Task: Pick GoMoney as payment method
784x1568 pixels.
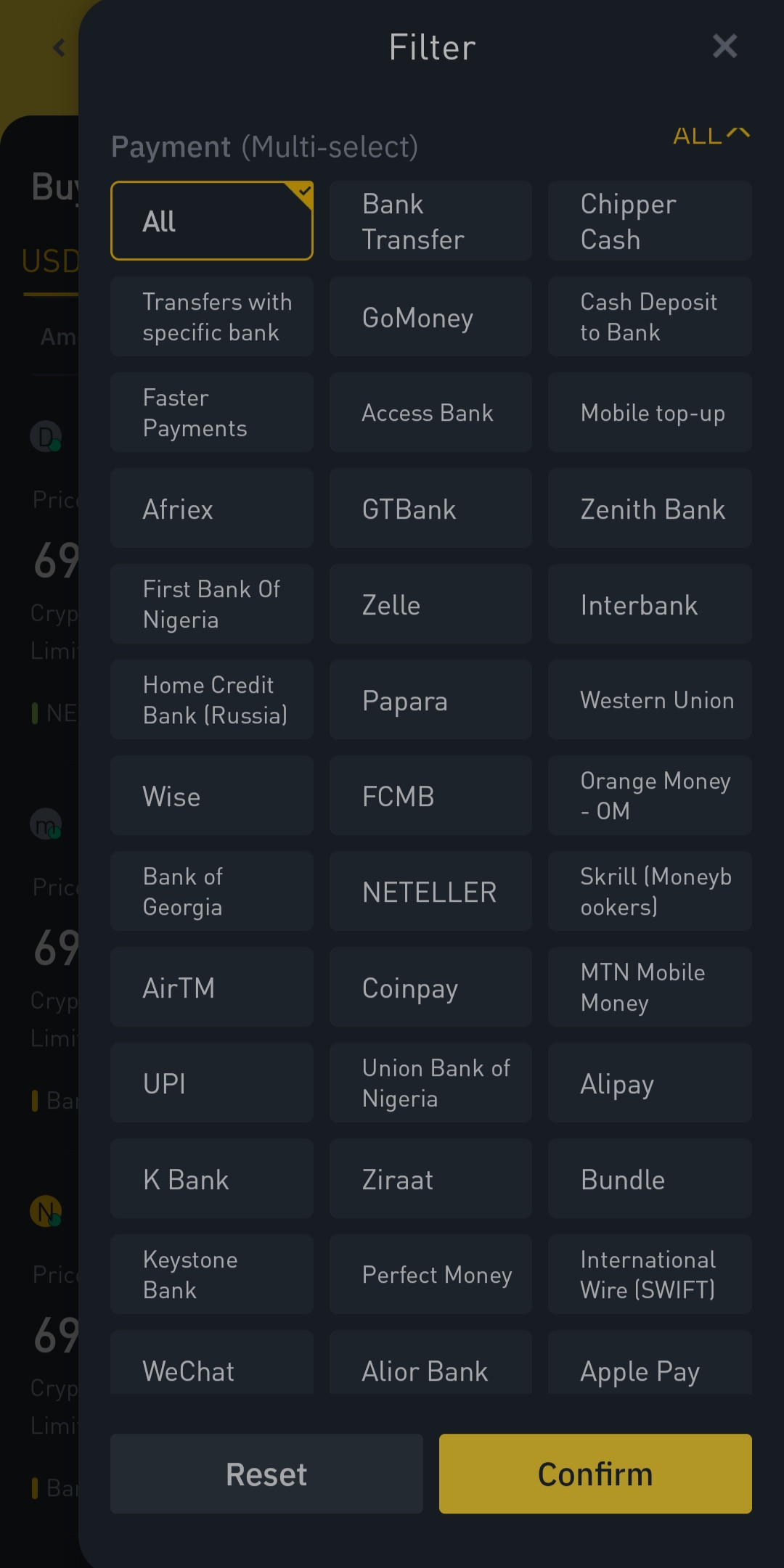Action: (430, 316)
